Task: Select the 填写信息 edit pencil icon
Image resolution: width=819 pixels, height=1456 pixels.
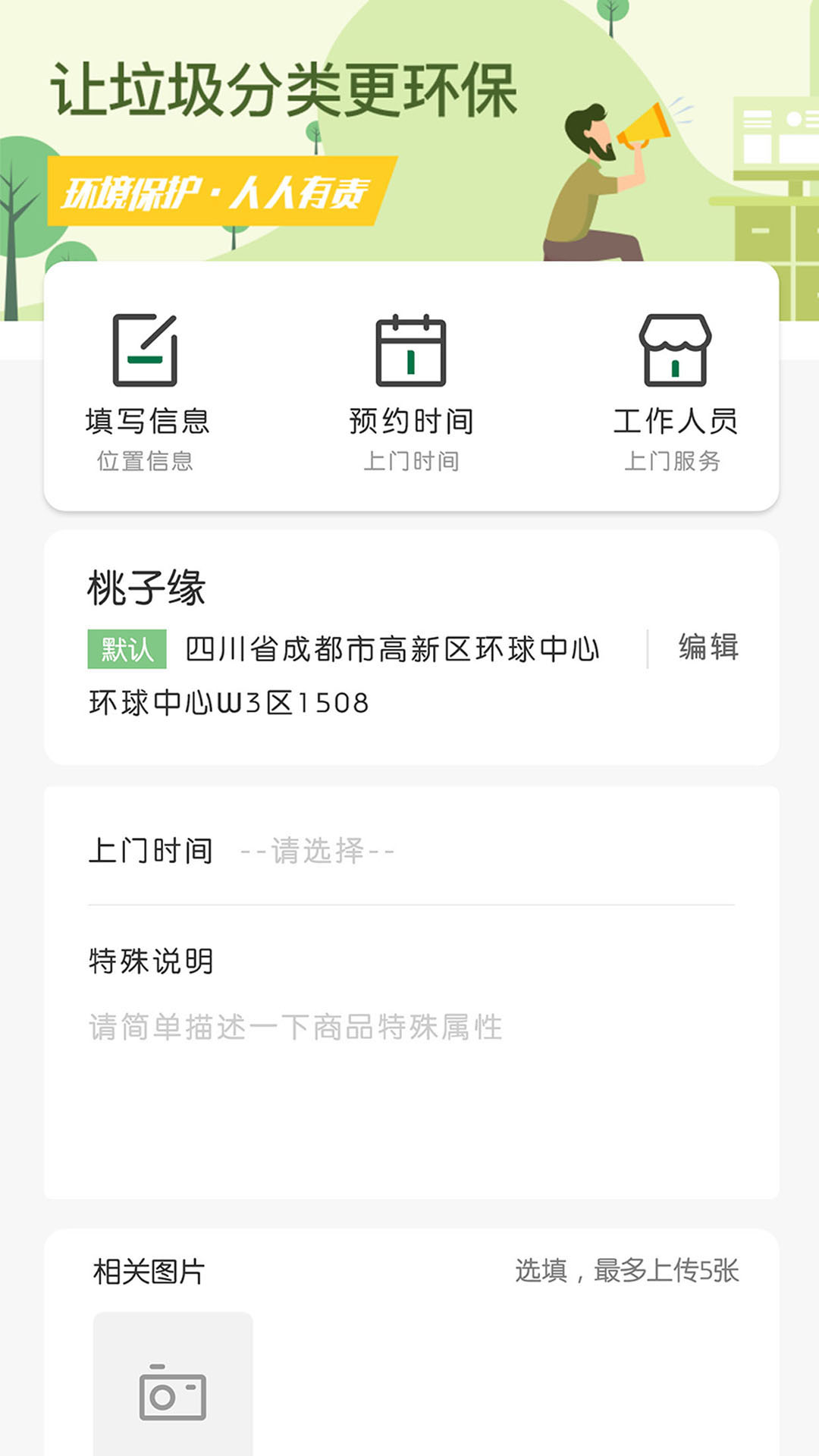Action: [x=145, y=349]
